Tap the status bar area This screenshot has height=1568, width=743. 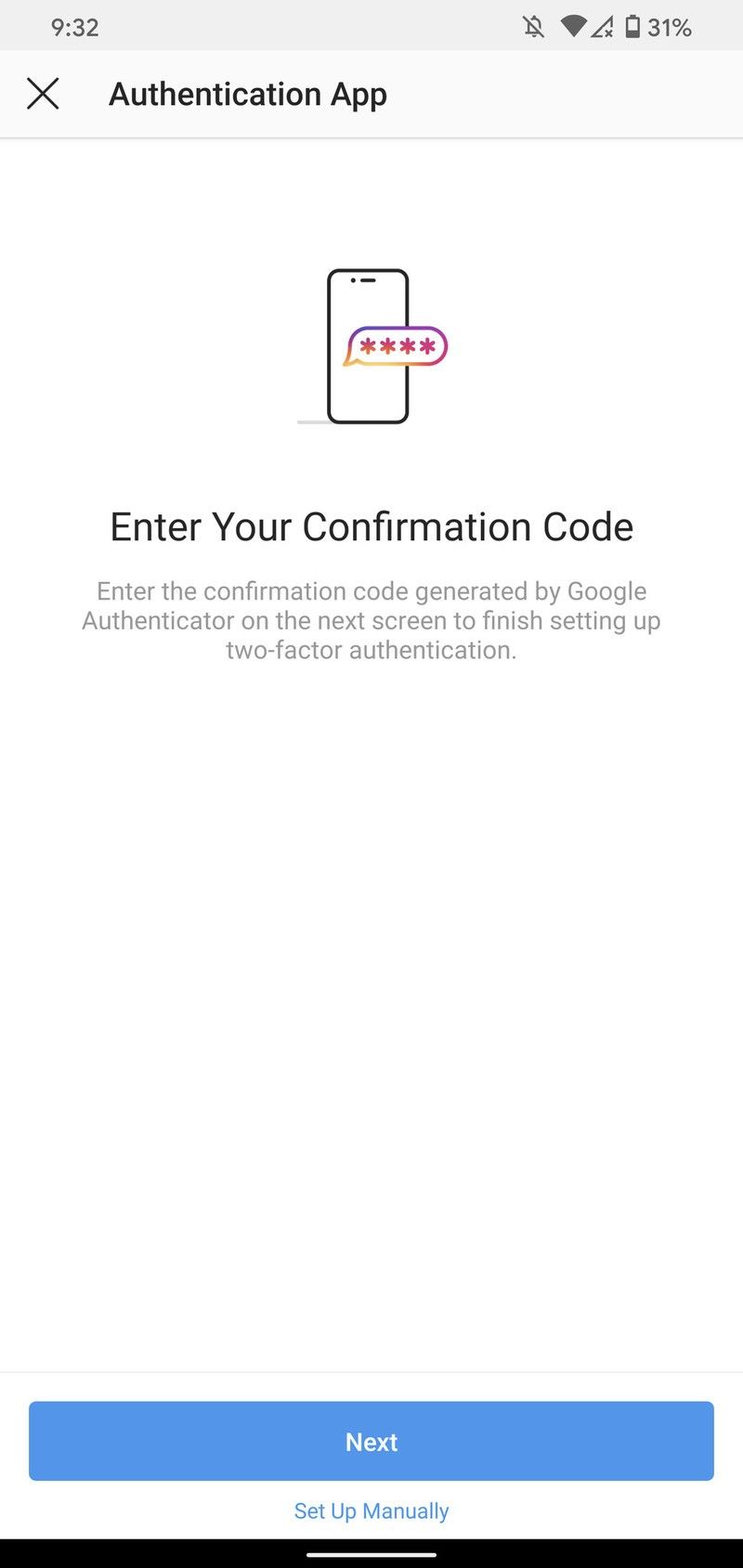pos(371,27)
